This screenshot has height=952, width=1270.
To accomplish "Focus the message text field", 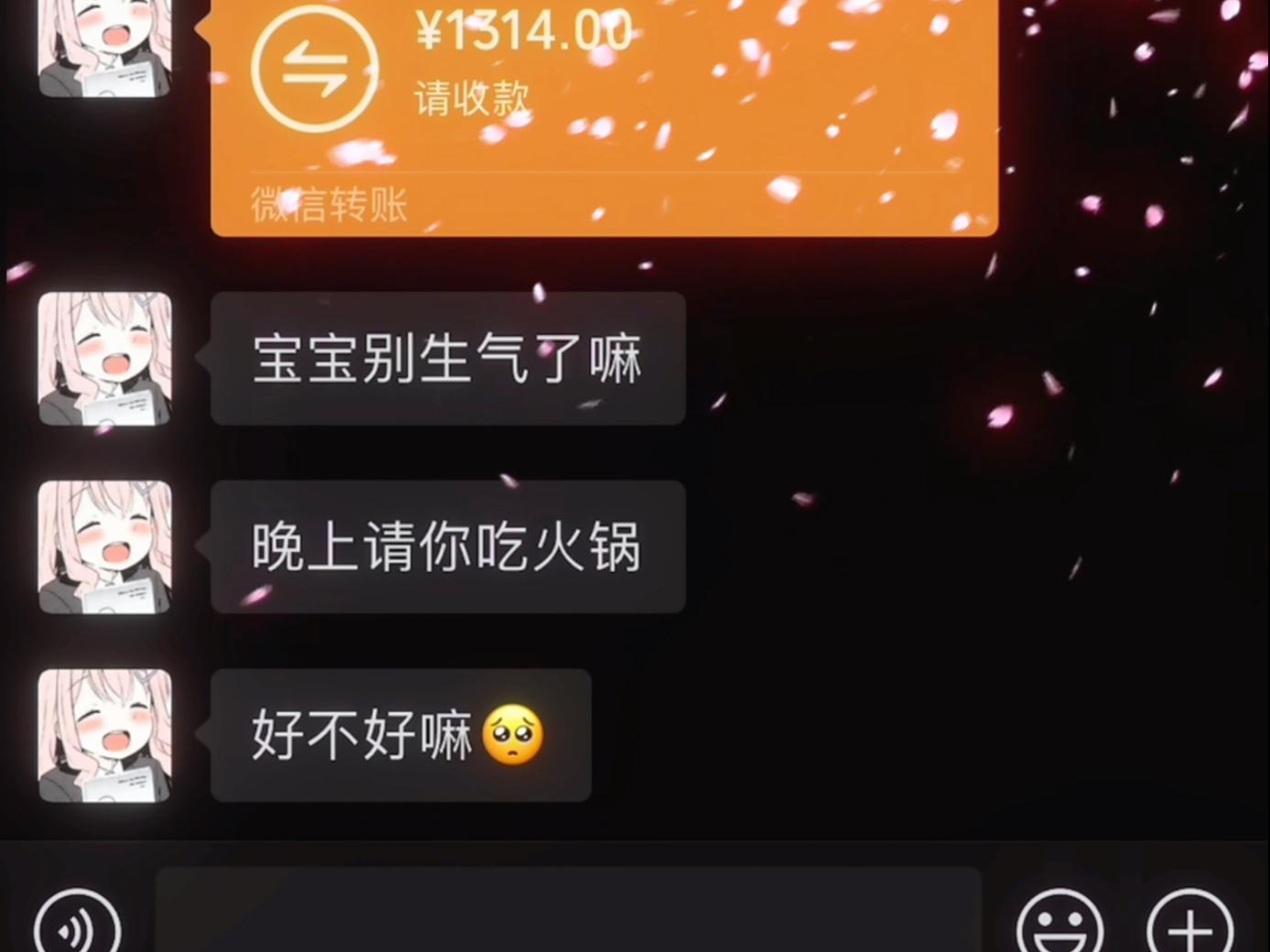I will 568,911.
